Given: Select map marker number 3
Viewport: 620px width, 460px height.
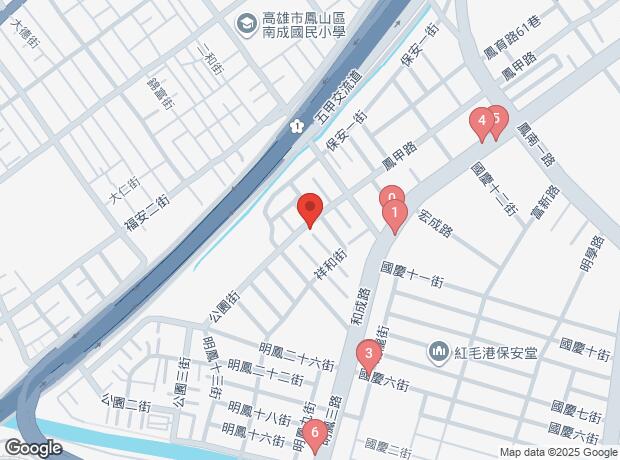Looking at the screenshot, I should click(x=369, y=353).
